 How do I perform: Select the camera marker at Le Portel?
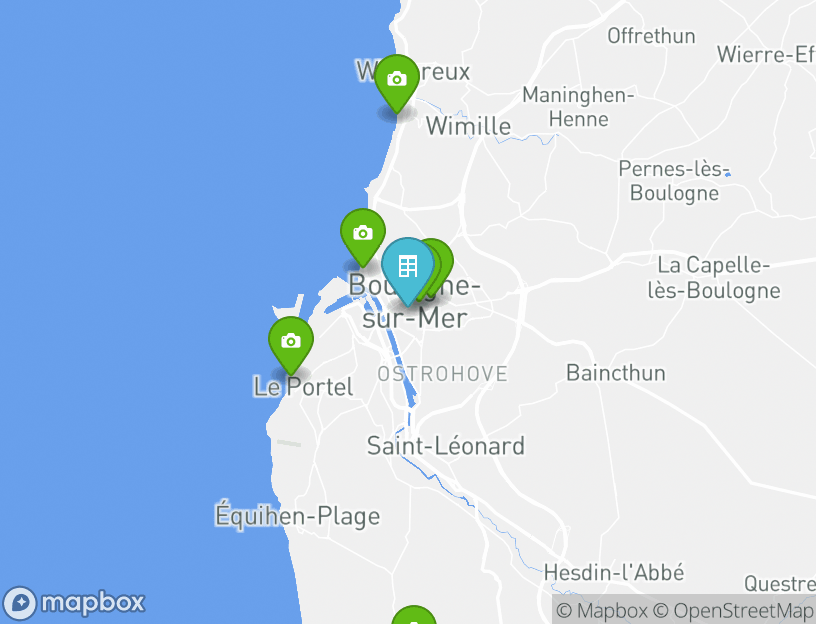[291, 341]
